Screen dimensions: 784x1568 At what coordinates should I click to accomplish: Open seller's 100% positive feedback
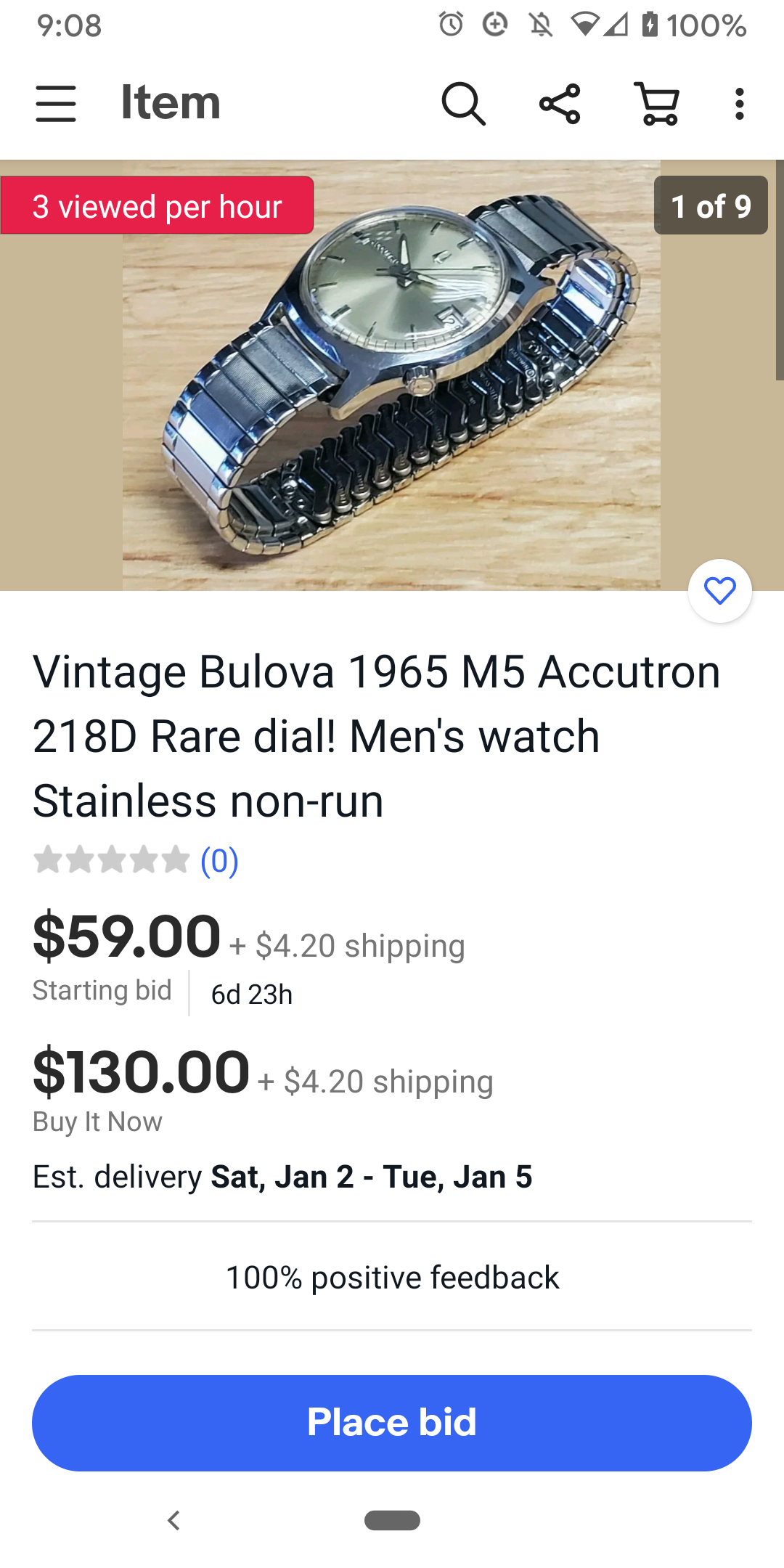pos(392,1277)
